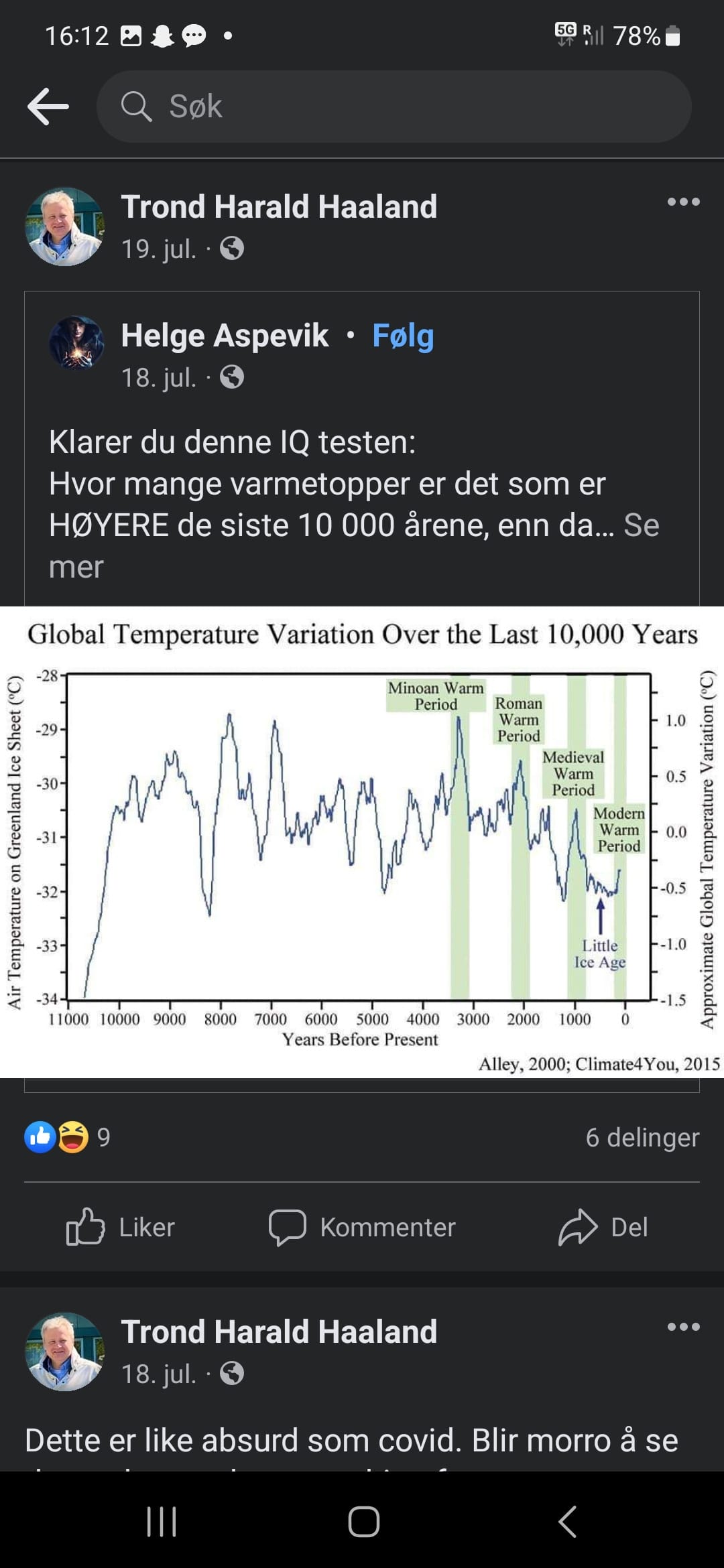
Task: Expand the post text with Se mer
Action: click(x=640, y=526)
